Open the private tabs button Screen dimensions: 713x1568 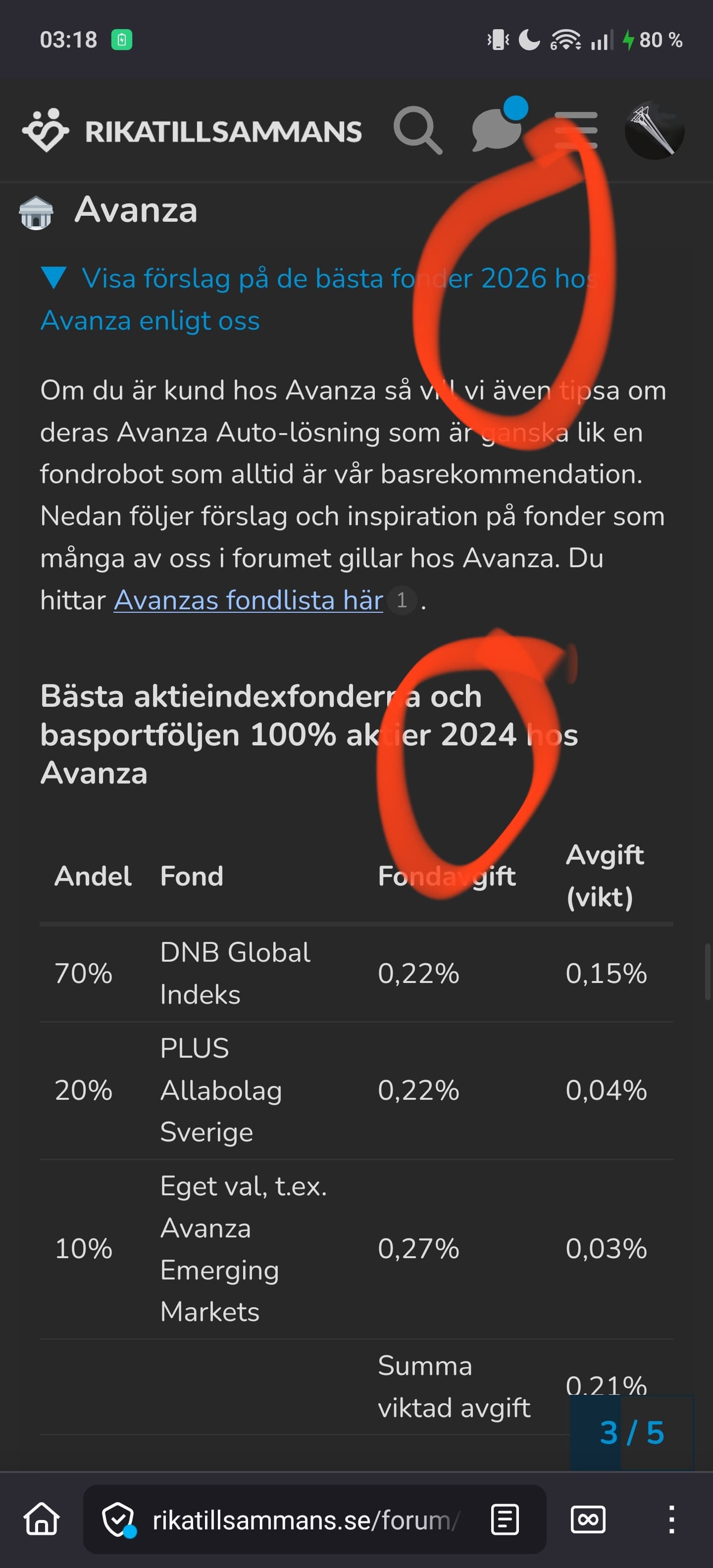[x=588, y=1520]
